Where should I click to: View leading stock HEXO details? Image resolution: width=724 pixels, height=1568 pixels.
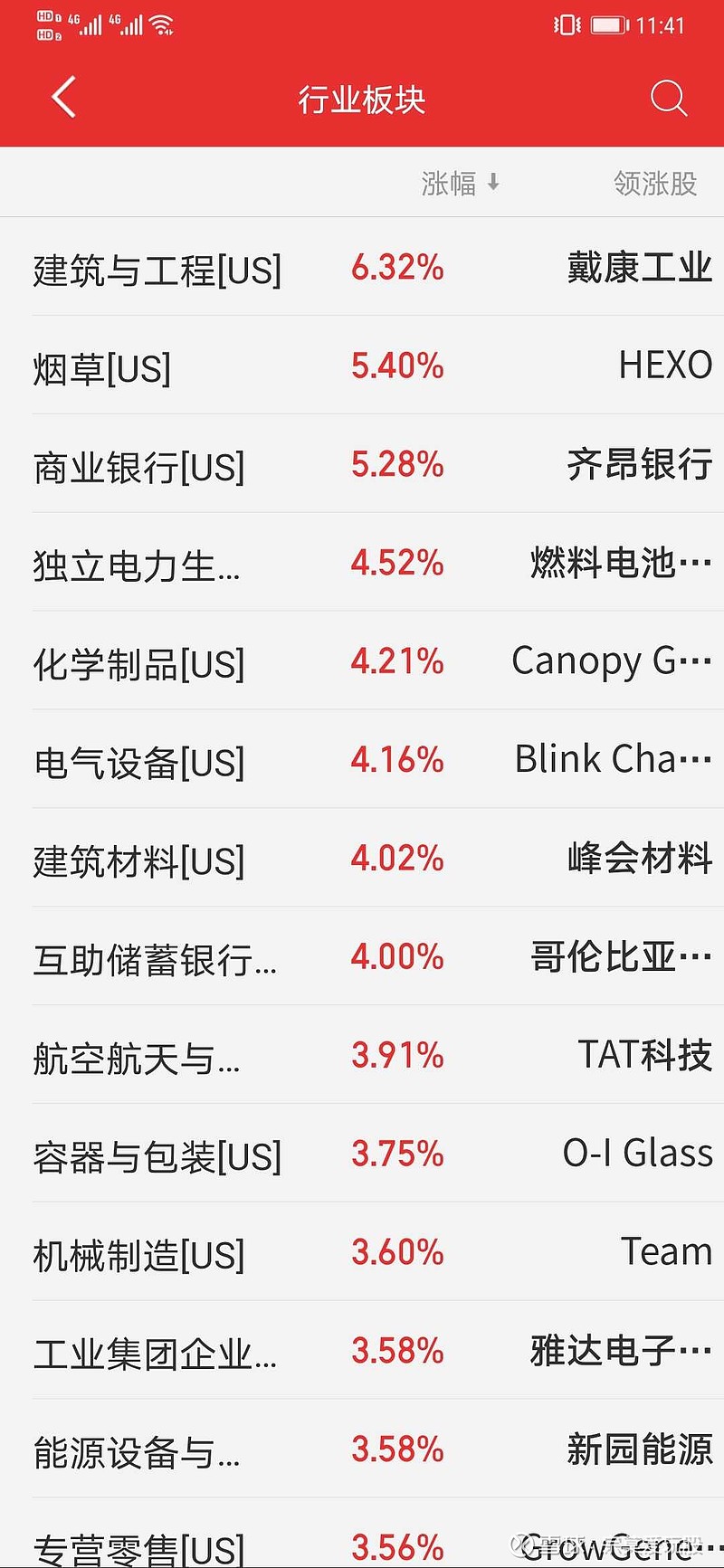[664, 366]
